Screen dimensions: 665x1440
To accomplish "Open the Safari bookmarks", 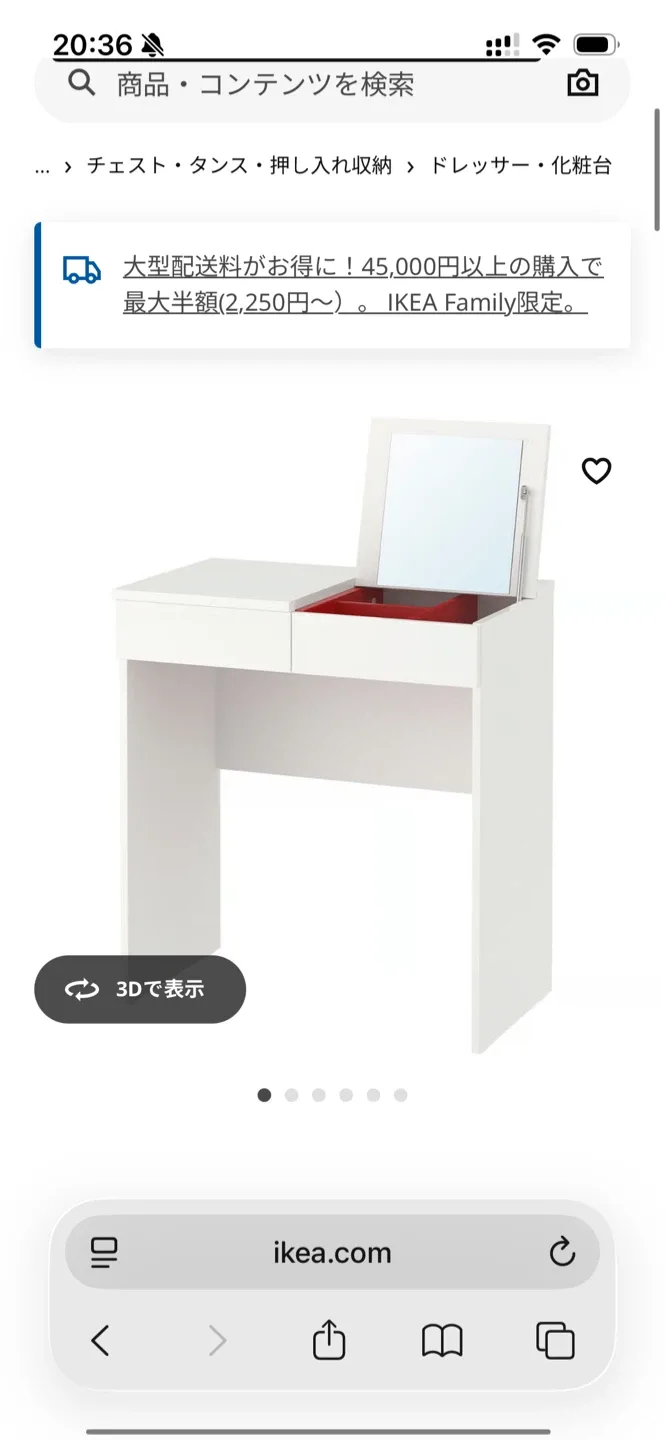I will pos(442,1340).
